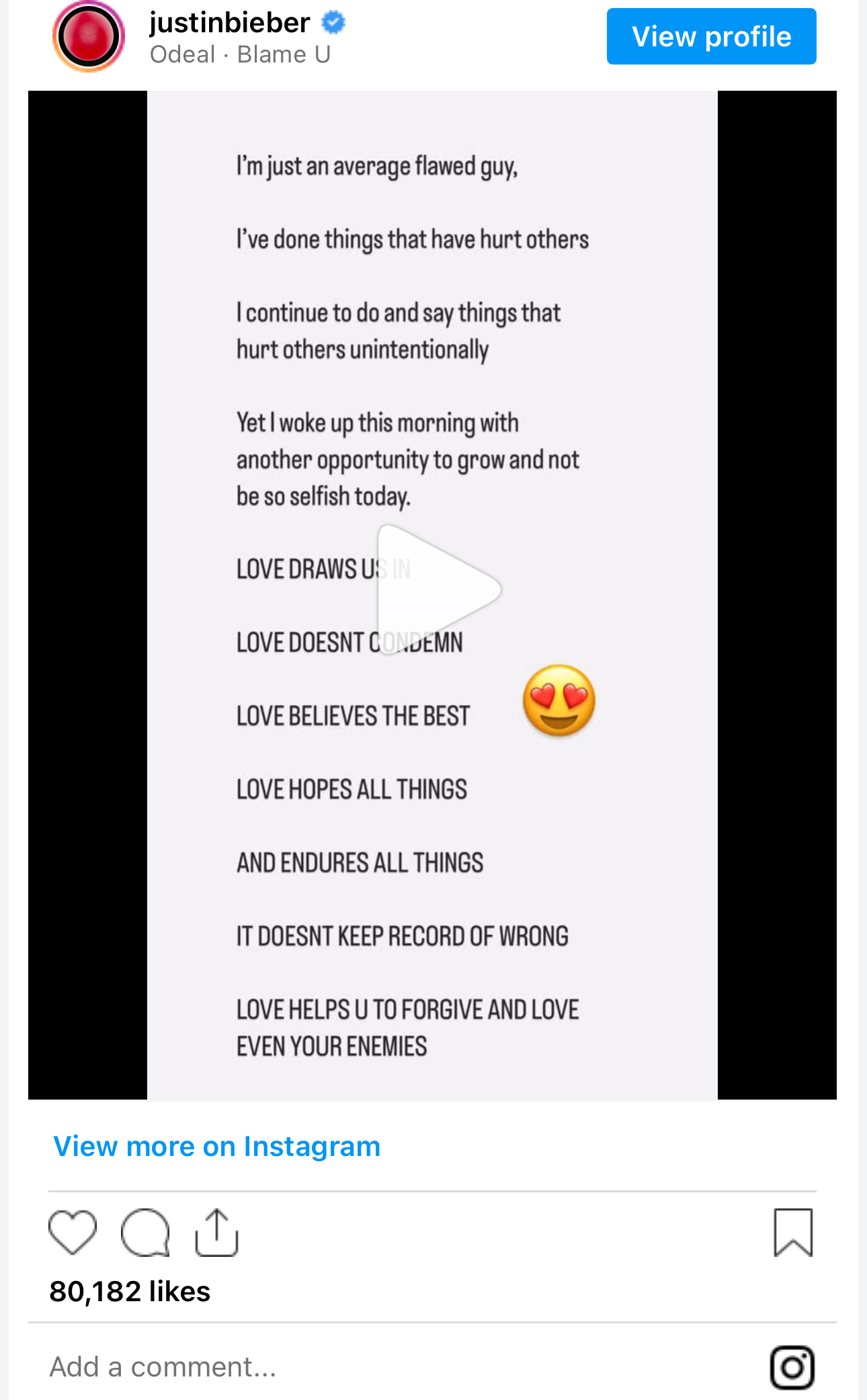Viewport: 867px width, 1400px height.
Task: Share the post
Action: click(x=216, y=1232)
